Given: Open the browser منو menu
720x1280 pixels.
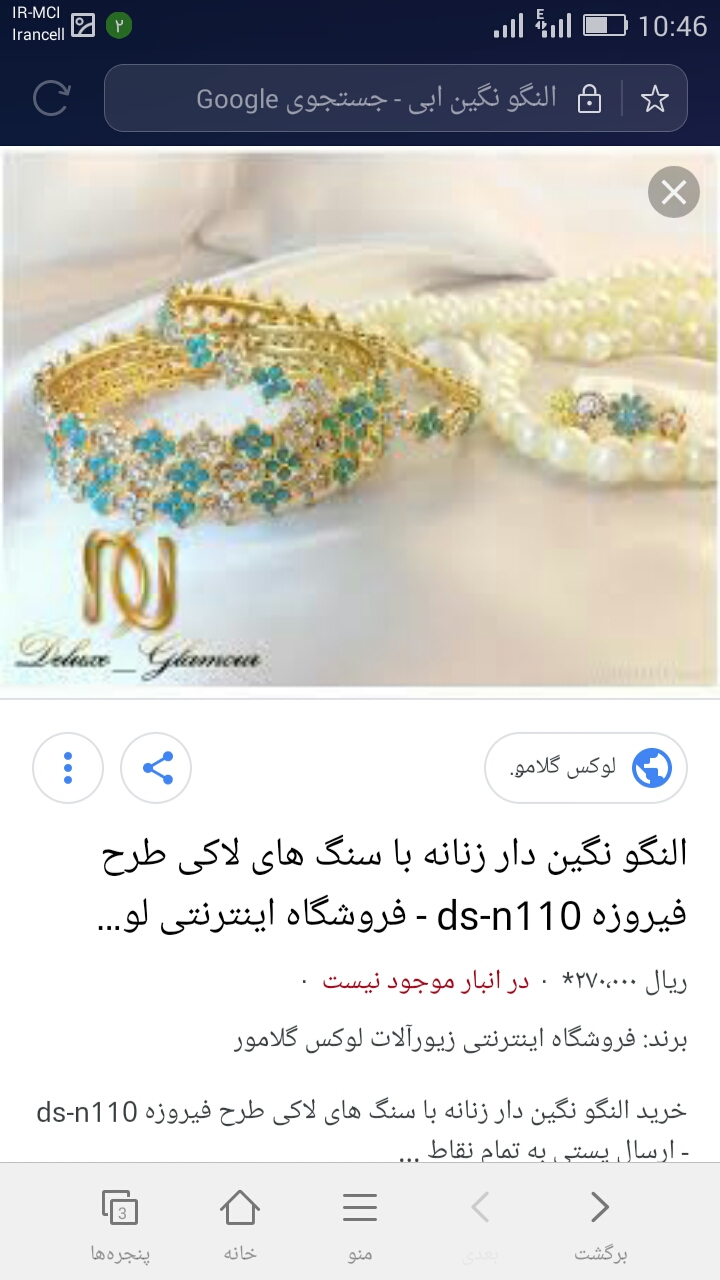Looking at the screenshot, I should coord(360,1225).
